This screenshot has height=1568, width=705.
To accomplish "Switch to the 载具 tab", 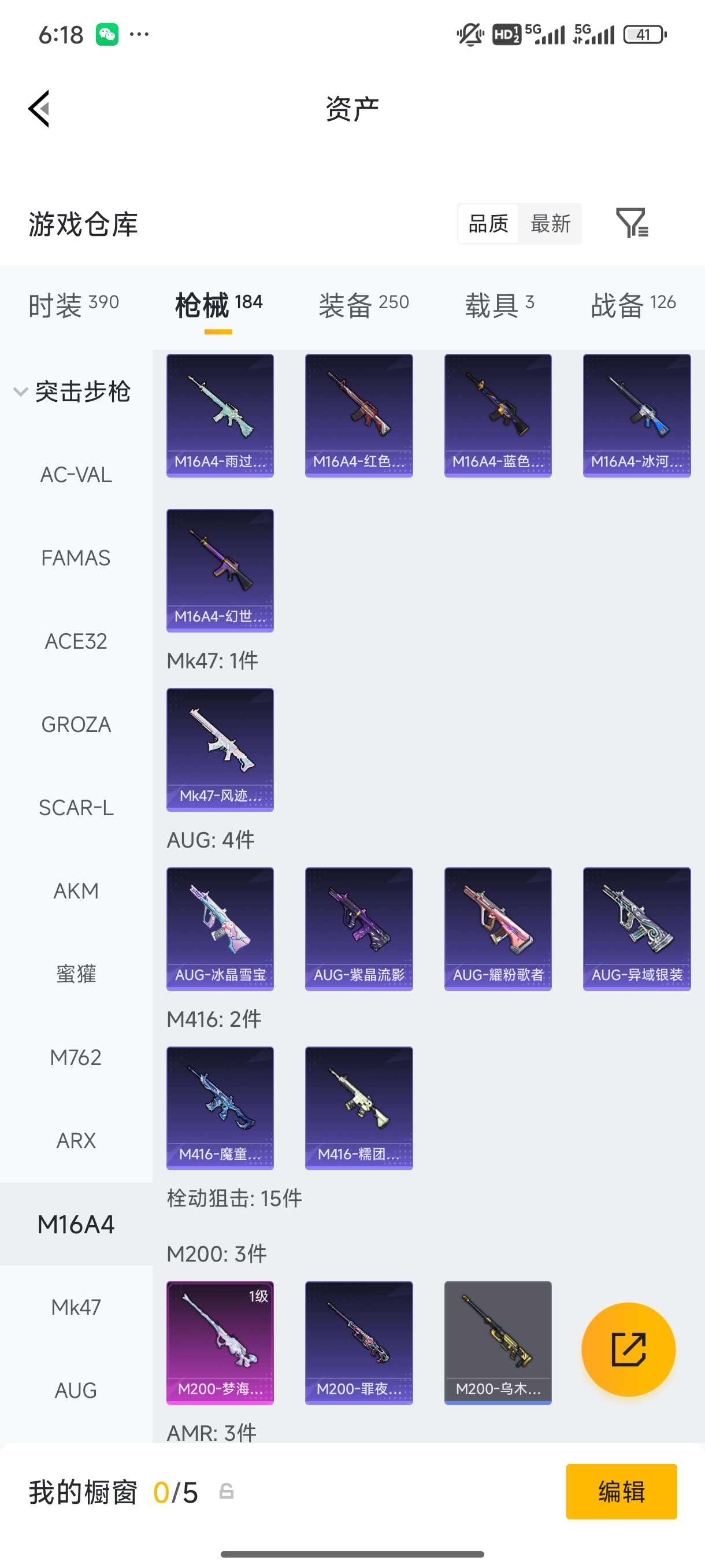I will point(499,304).
